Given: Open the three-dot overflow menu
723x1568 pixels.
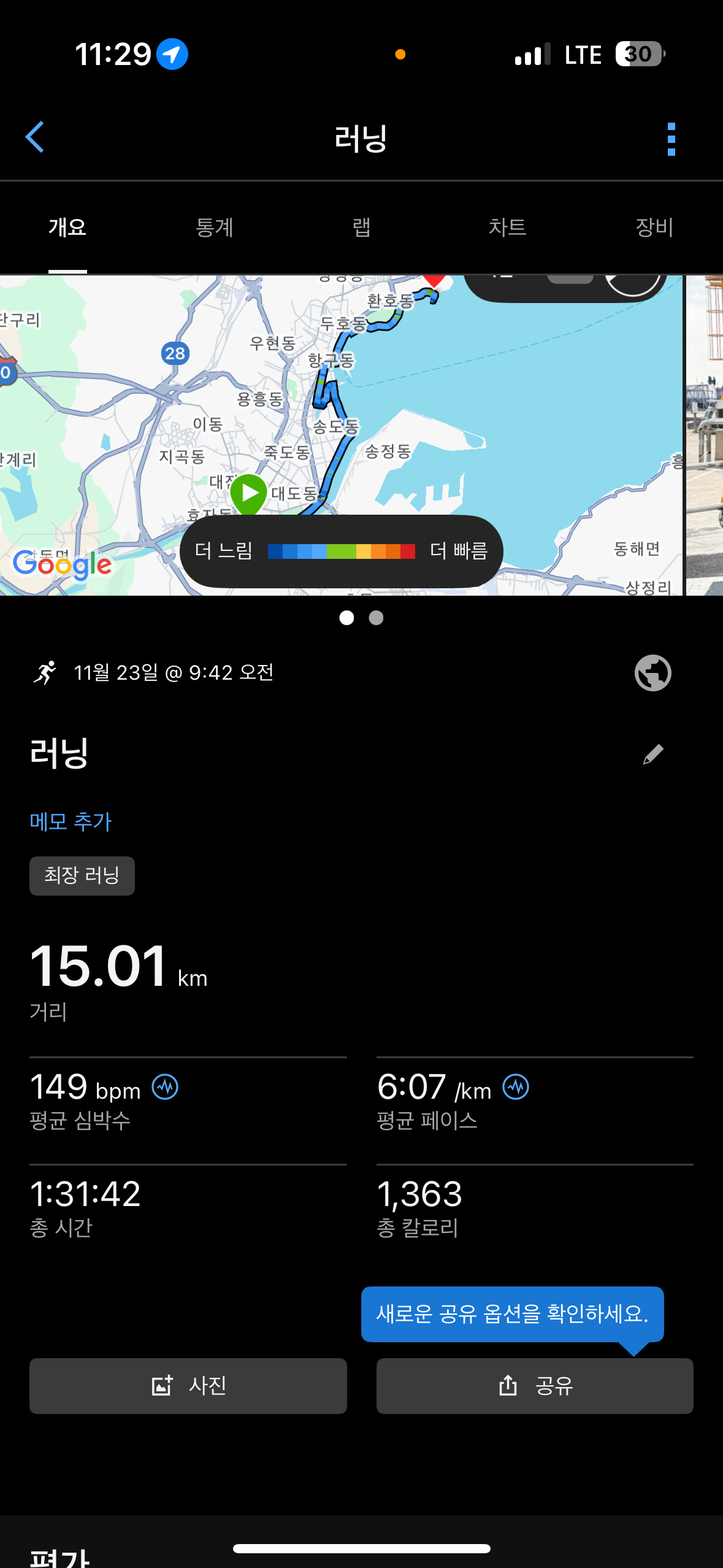Looking at the screenshot, I should coord(672,137).
